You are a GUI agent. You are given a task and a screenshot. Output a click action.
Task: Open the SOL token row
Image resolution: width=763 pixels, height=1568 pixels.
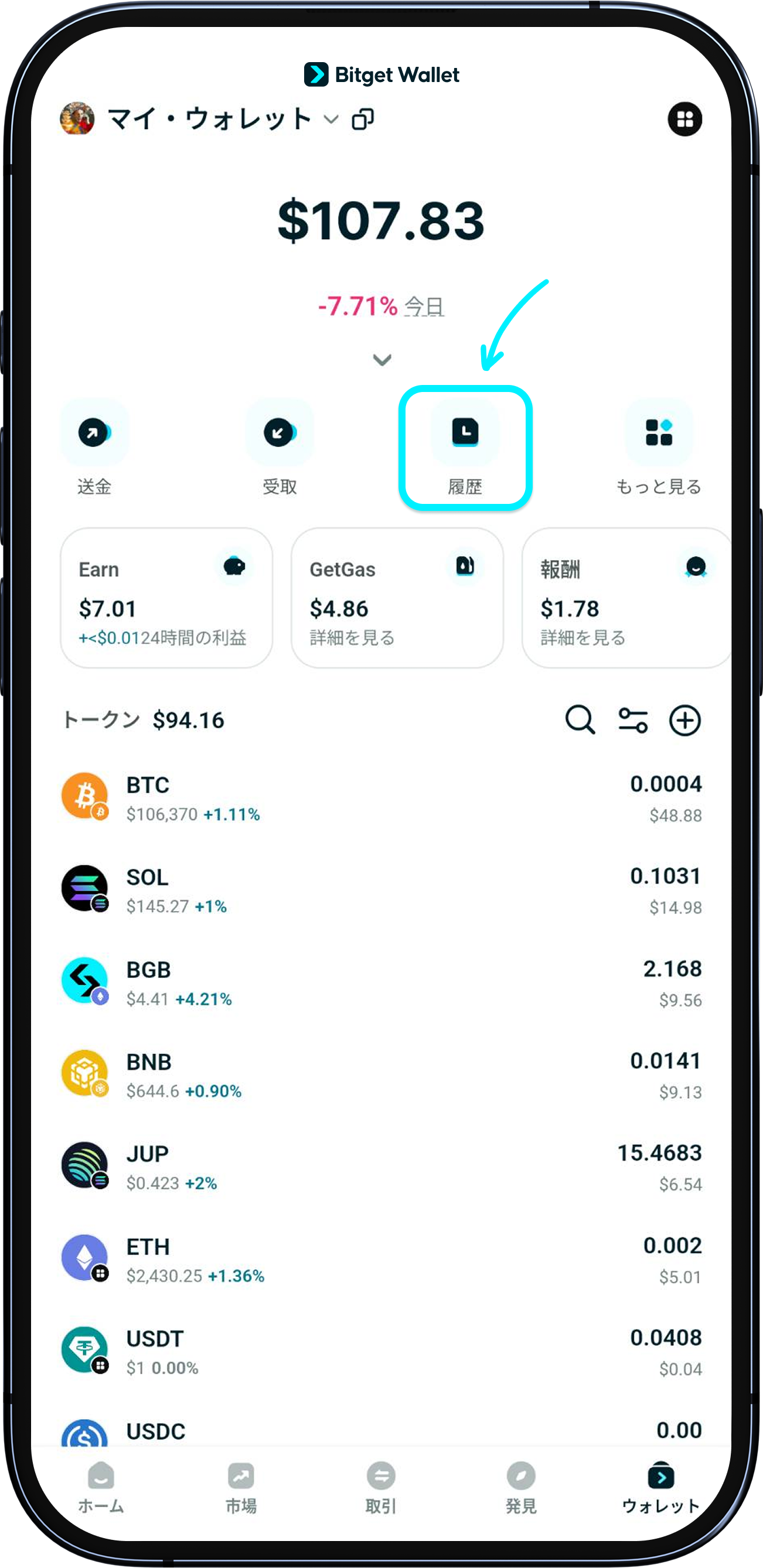[381, 891]
